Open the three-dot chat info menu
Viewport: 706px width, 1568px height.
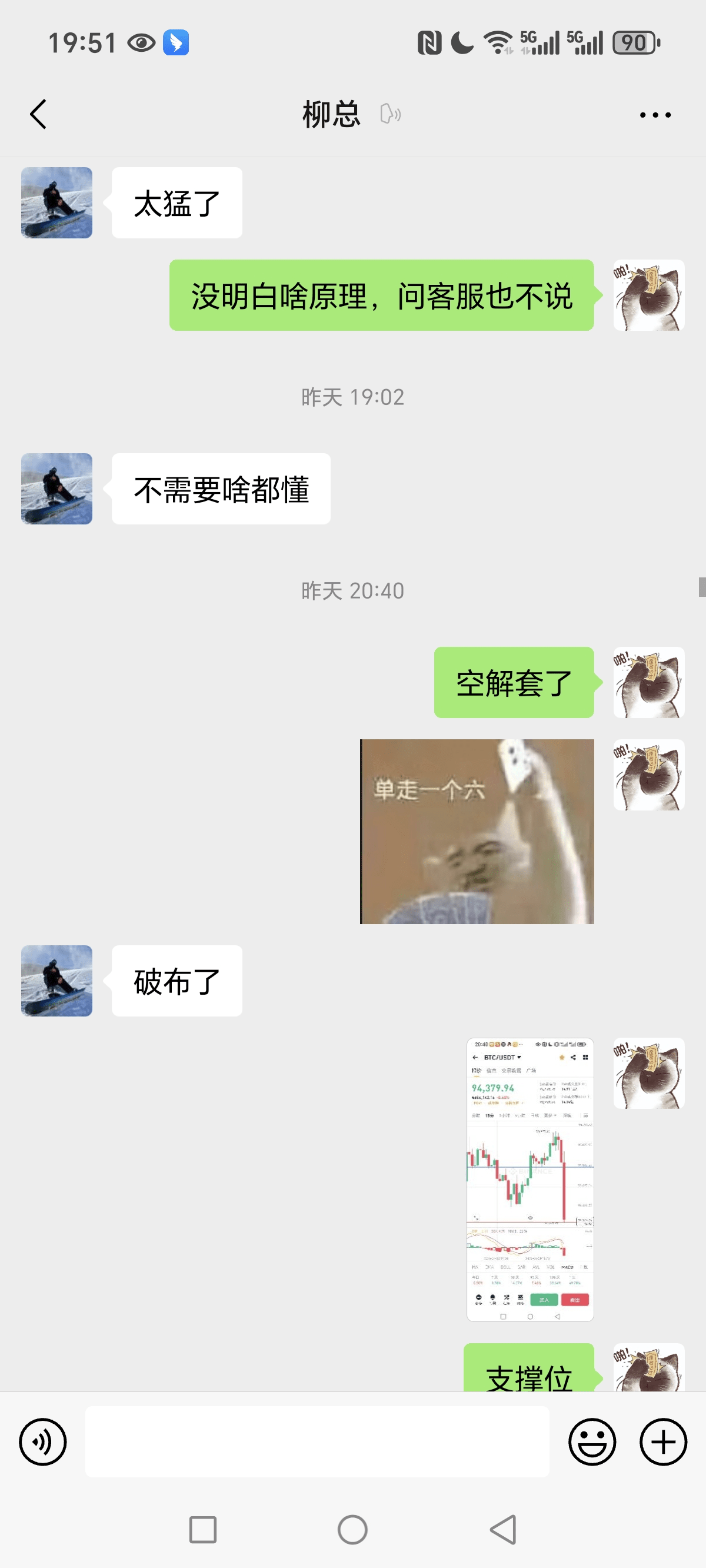[655, 114]
